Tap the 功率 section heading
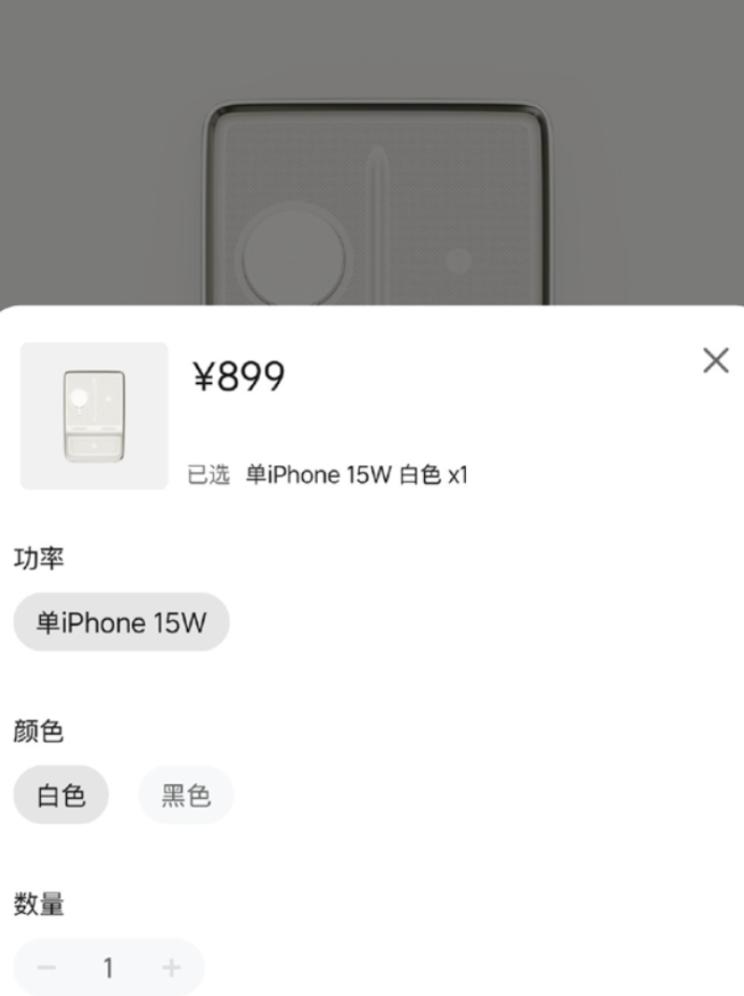Viewport: 744px width, 996px height. coord(39,558)
